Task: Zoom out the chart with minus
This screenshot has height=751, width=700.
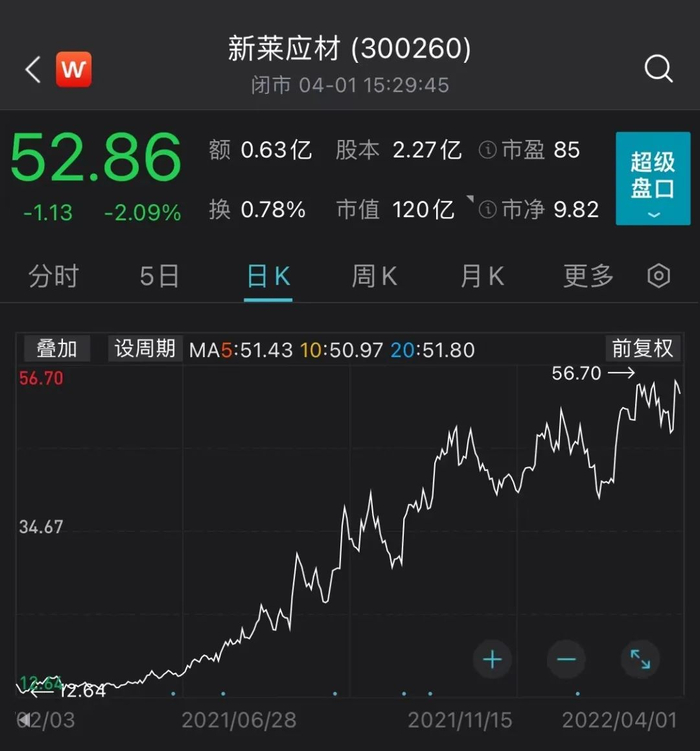Action: point(566,659)
